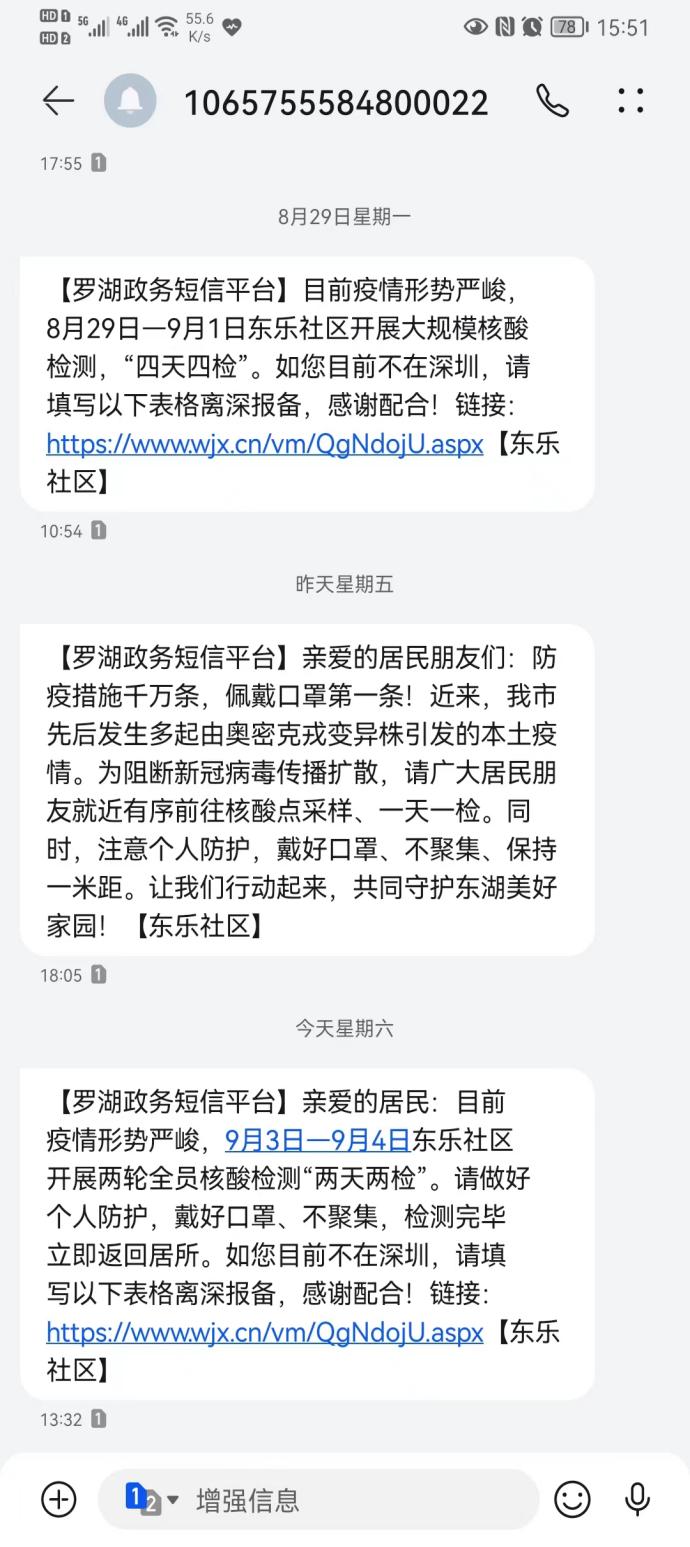Open the emoji picker
The height and width of the screenshot is (1547, 690).
click(573, 1499)
